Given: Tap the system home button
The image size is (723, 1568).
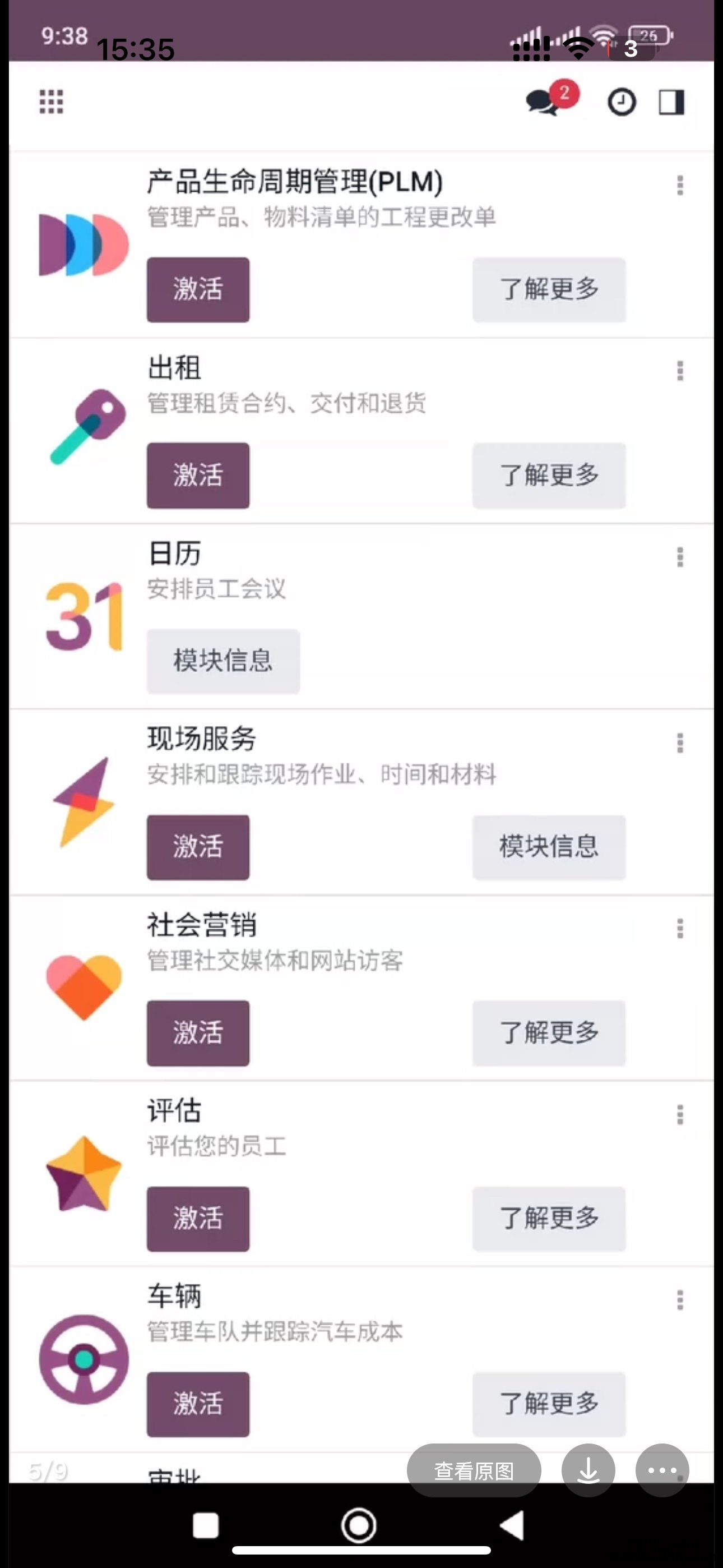Looking at the screenshot, I should point(359,1525).
